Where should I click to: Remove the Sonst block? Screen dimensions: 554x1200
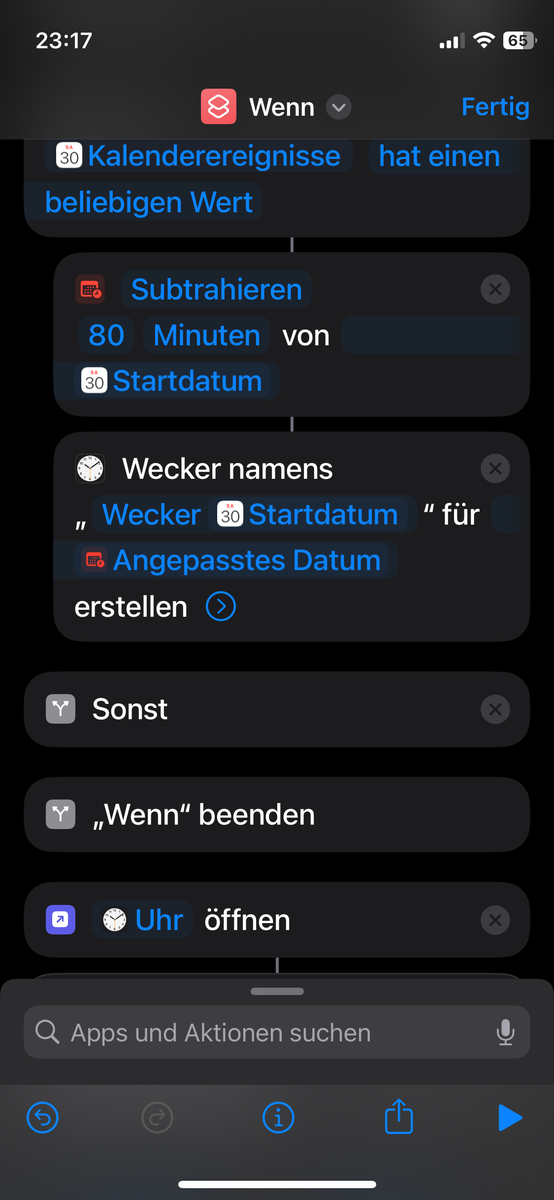click(495, 709)
